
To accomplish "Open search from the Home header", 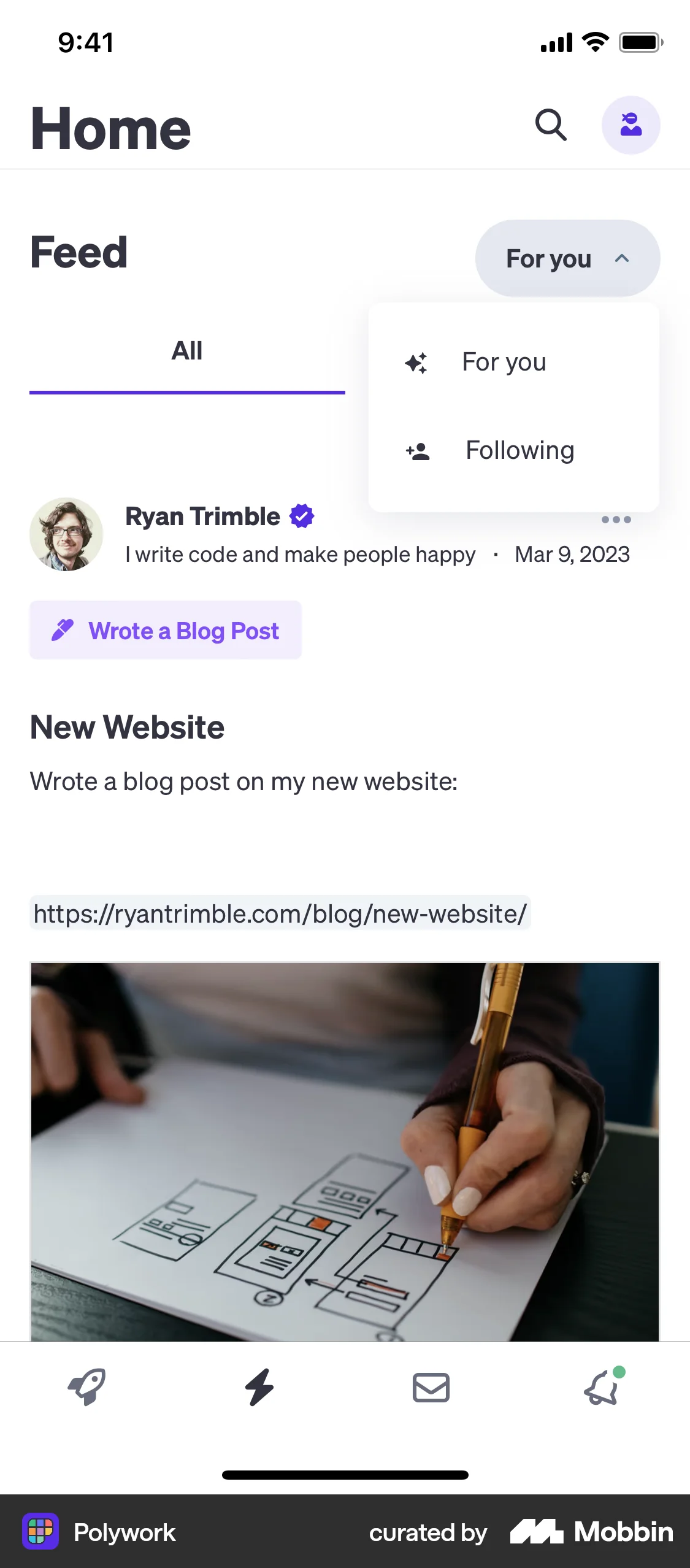I will [550, 125].
